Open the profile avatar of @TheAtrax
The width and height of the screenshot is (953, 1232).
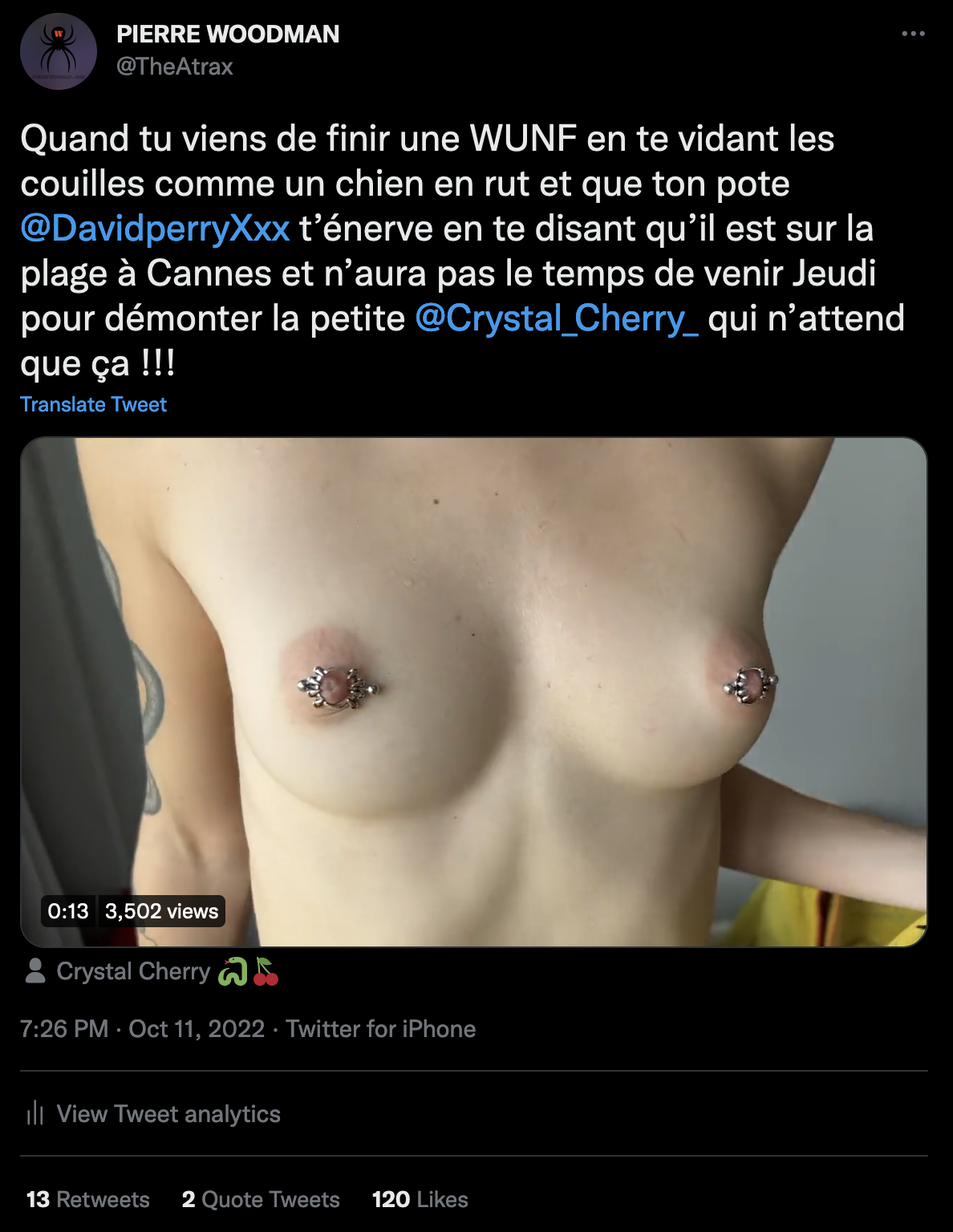coord(59,51)
